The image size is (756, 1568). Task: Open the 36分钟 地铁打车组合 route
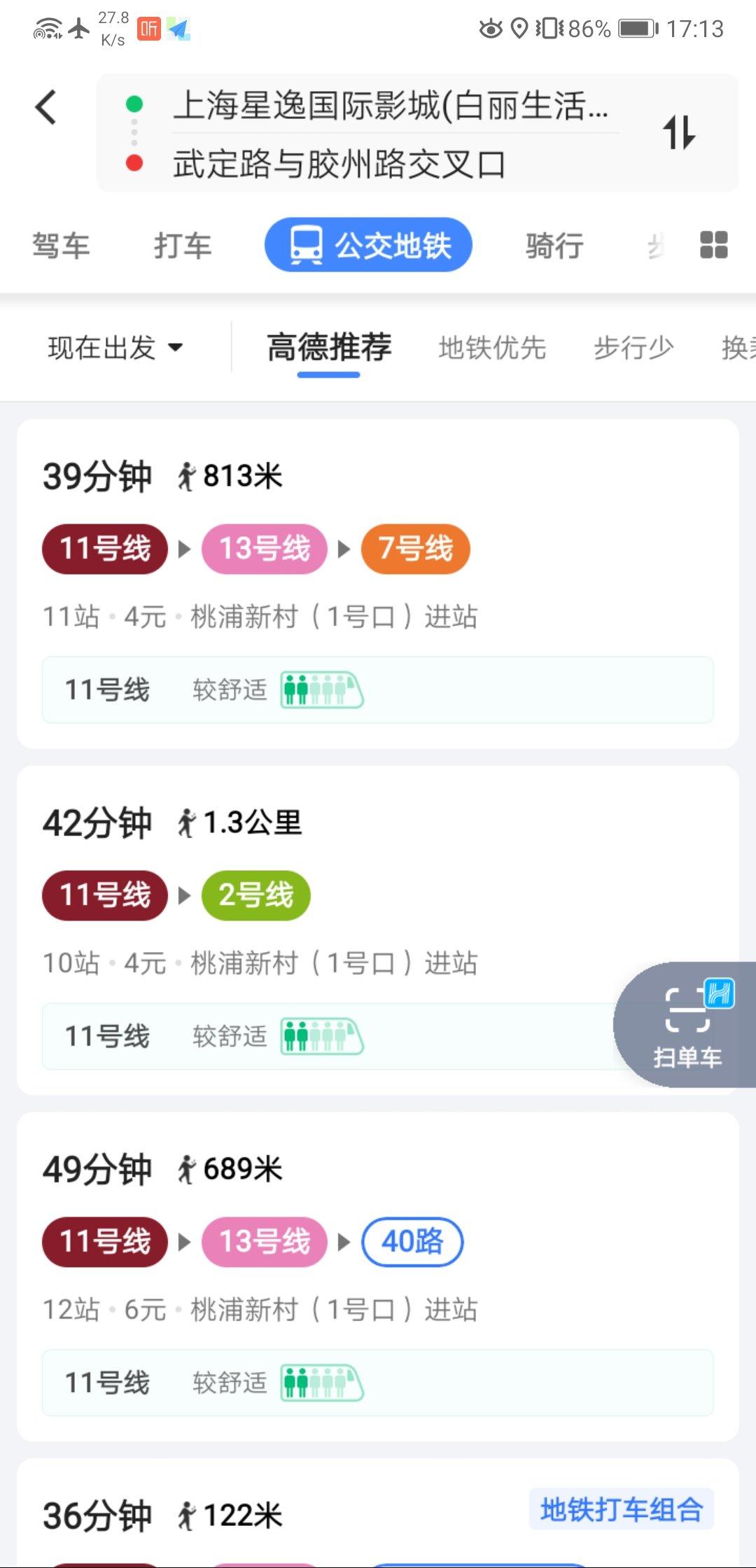point(378,1515)
